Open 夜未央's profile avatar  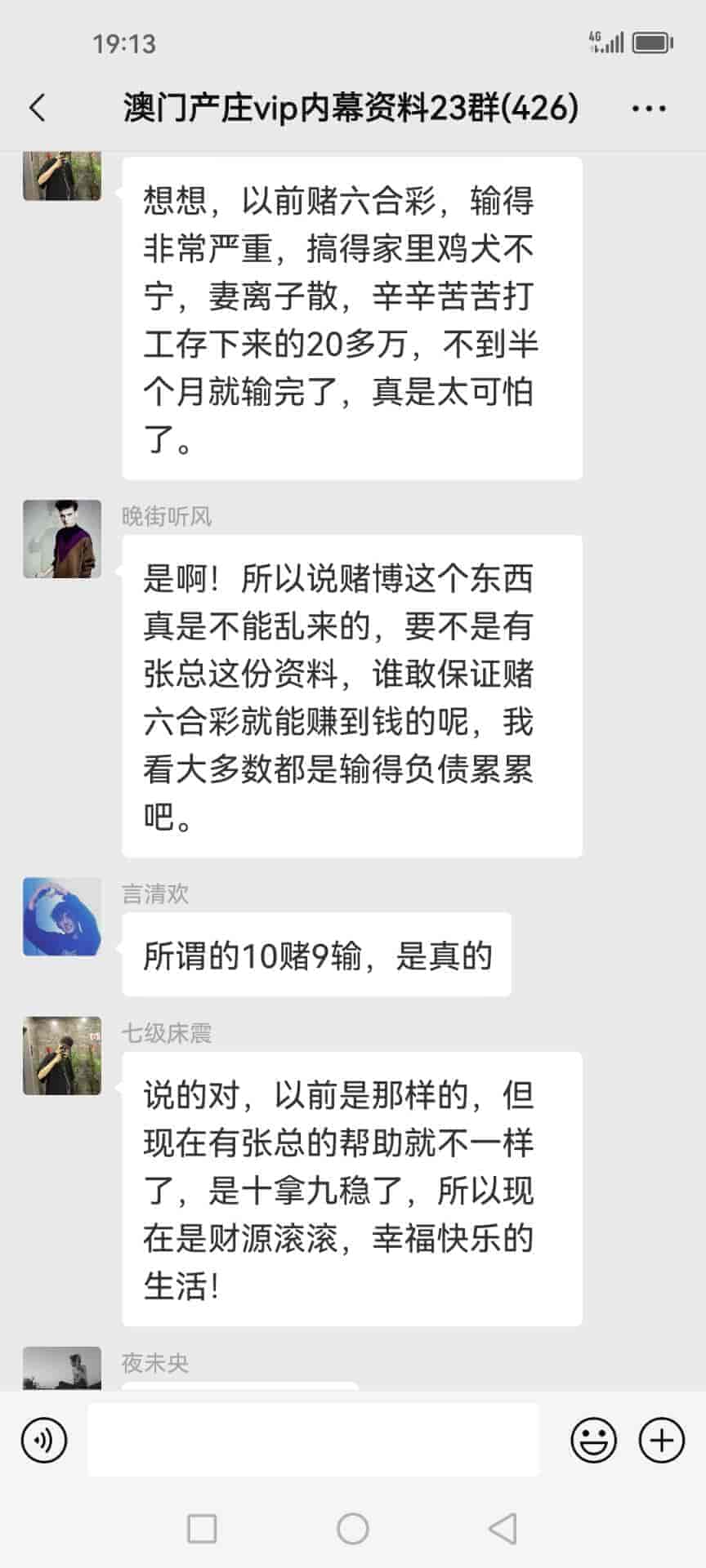[x=62, y=1370]
